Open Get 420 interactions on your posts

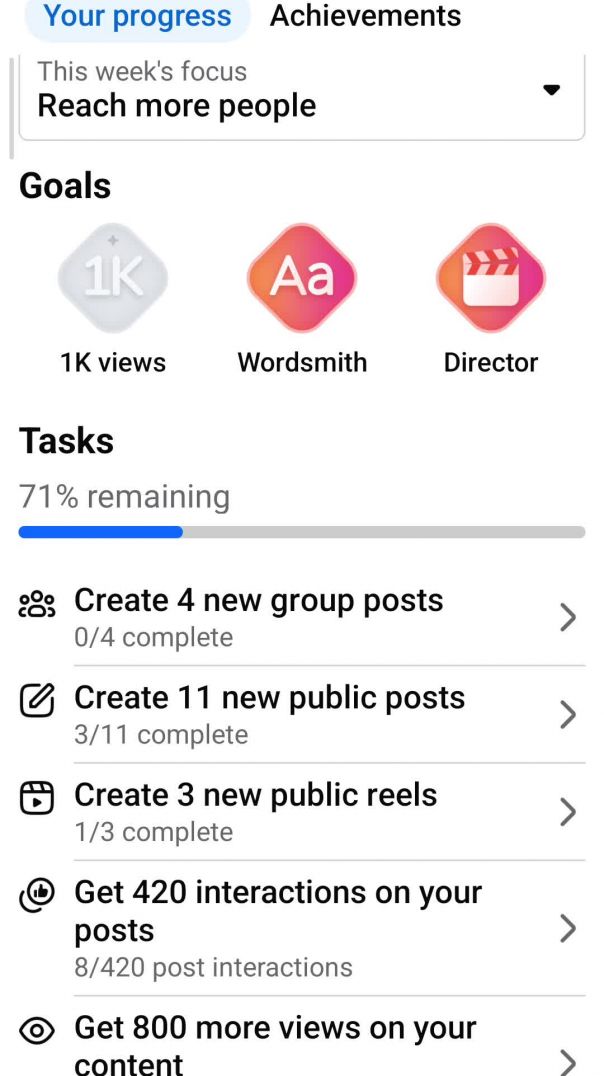tap(302, 928)
